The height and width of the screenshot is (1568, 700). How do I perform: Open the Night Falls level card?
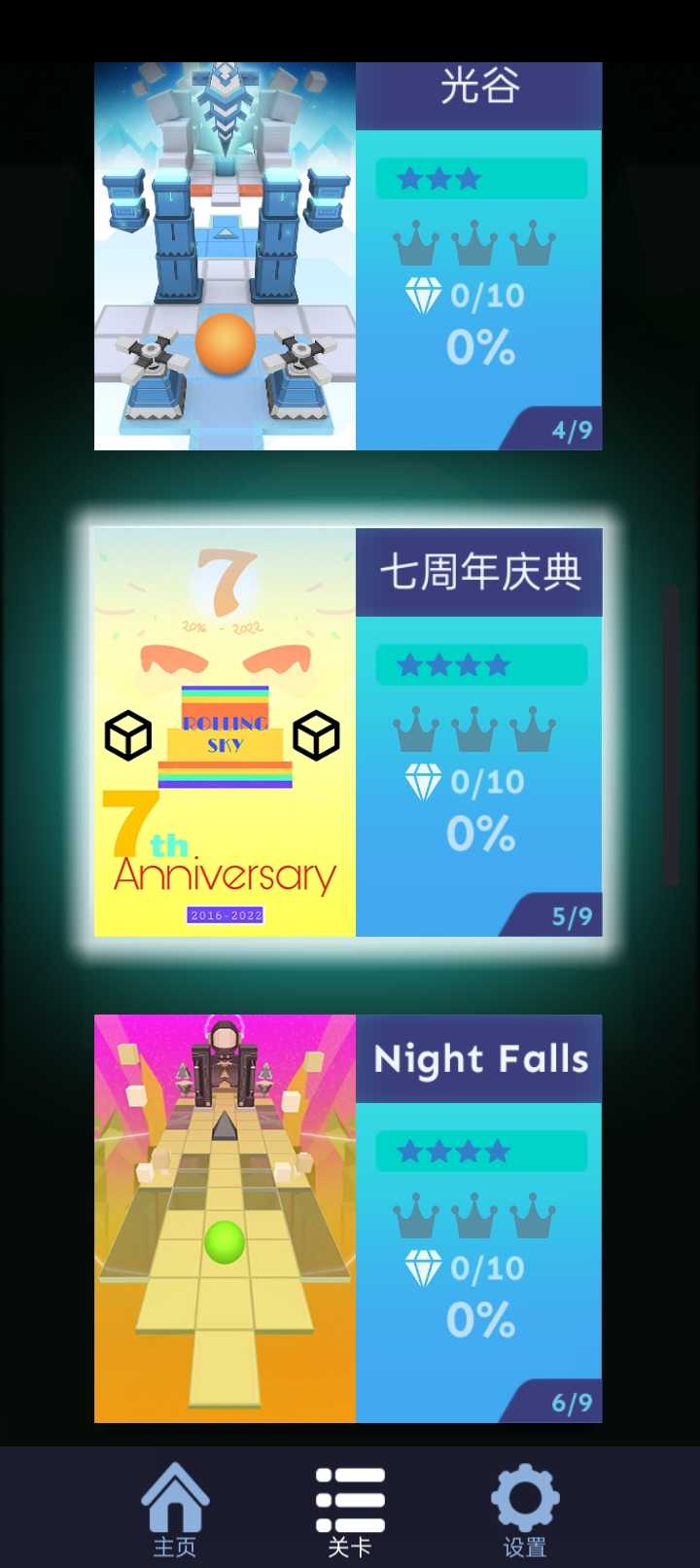348,1219
